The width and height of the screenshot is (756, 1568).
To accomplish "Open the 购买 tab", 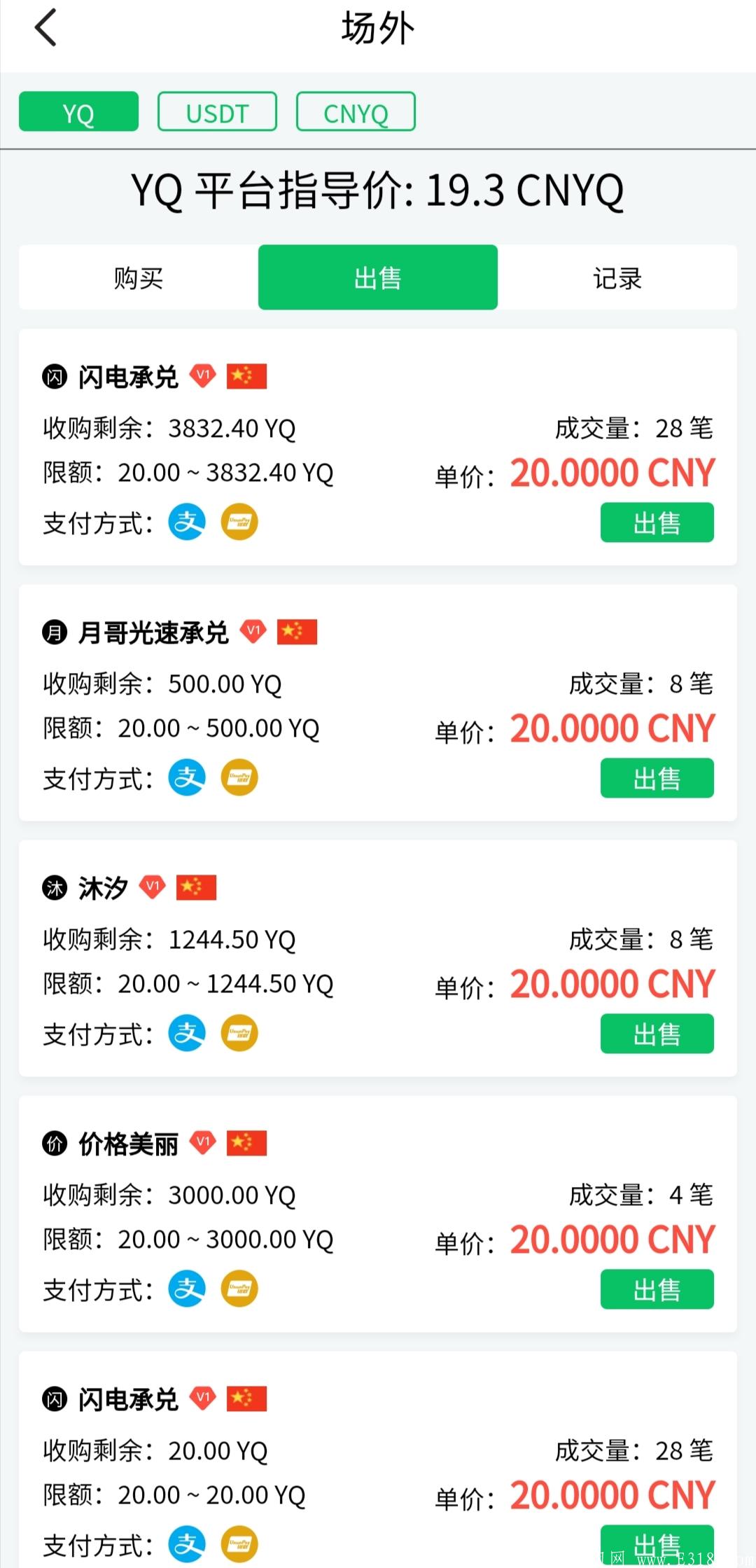I will click(x=139, y=278).
